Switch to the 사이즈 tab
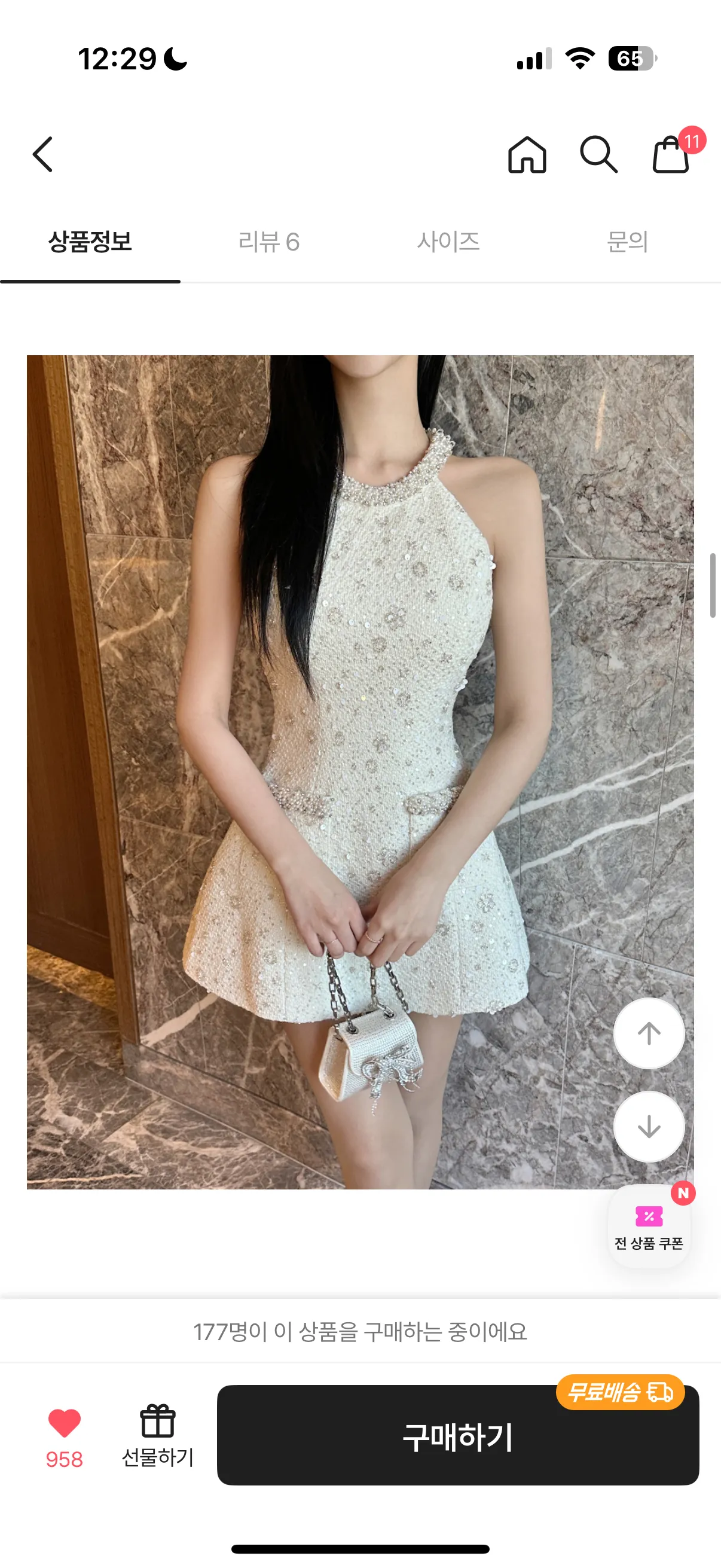 pos(448,242)
